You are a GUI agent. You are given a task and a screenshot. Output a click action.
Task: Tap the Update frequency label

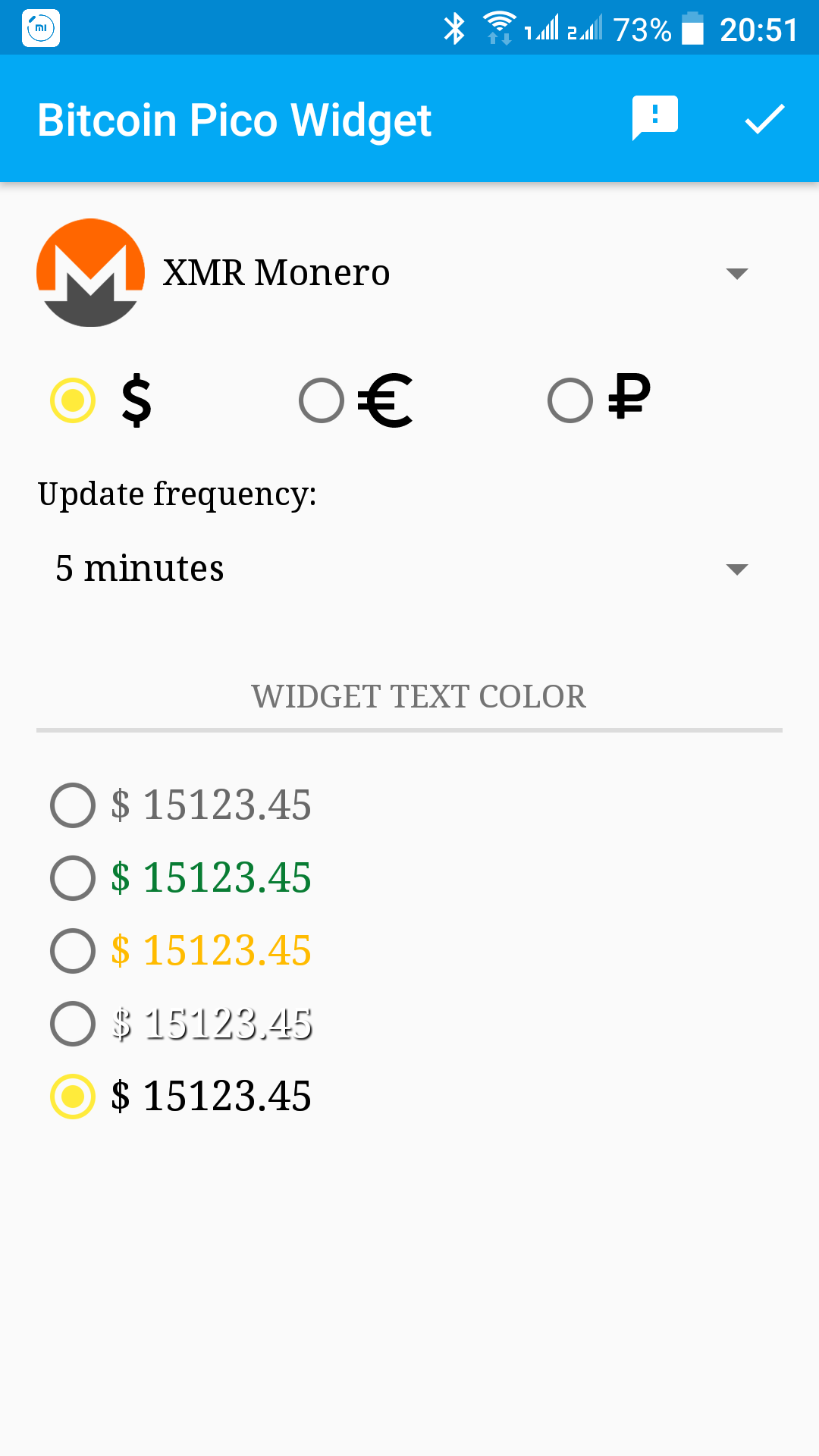177,493
